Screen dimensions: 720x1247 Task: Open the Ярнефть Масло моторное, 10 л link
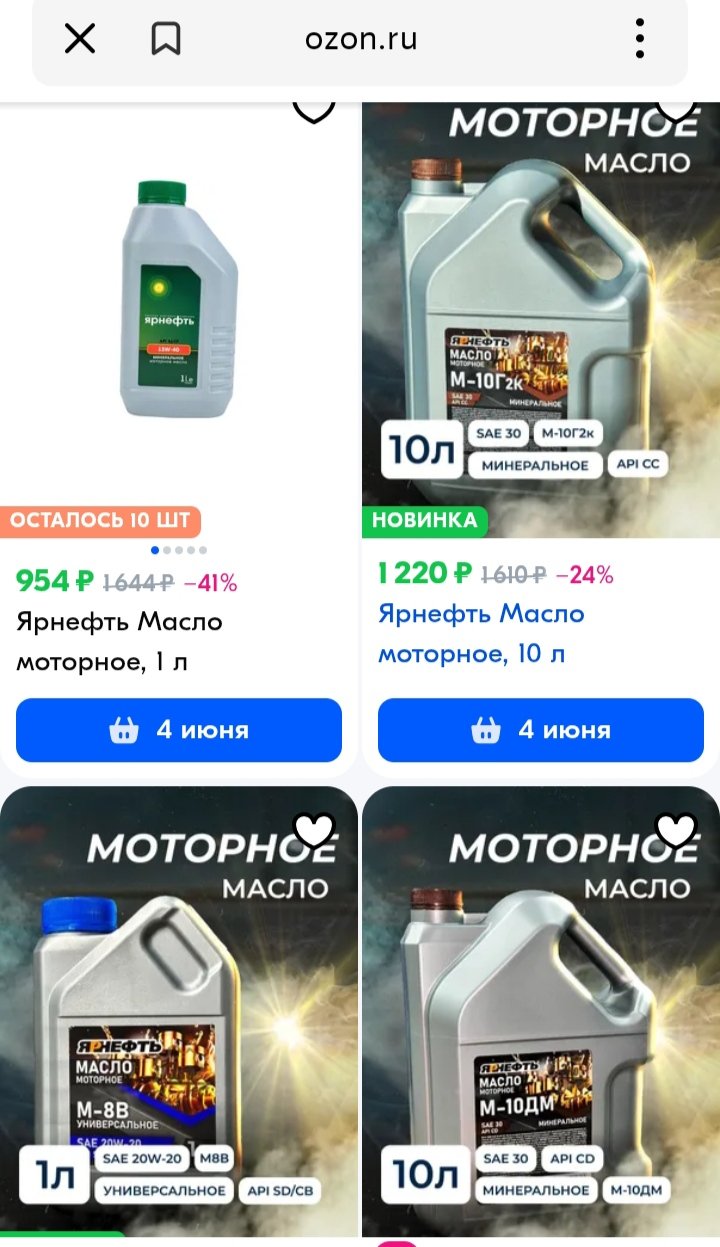[481, 633]
